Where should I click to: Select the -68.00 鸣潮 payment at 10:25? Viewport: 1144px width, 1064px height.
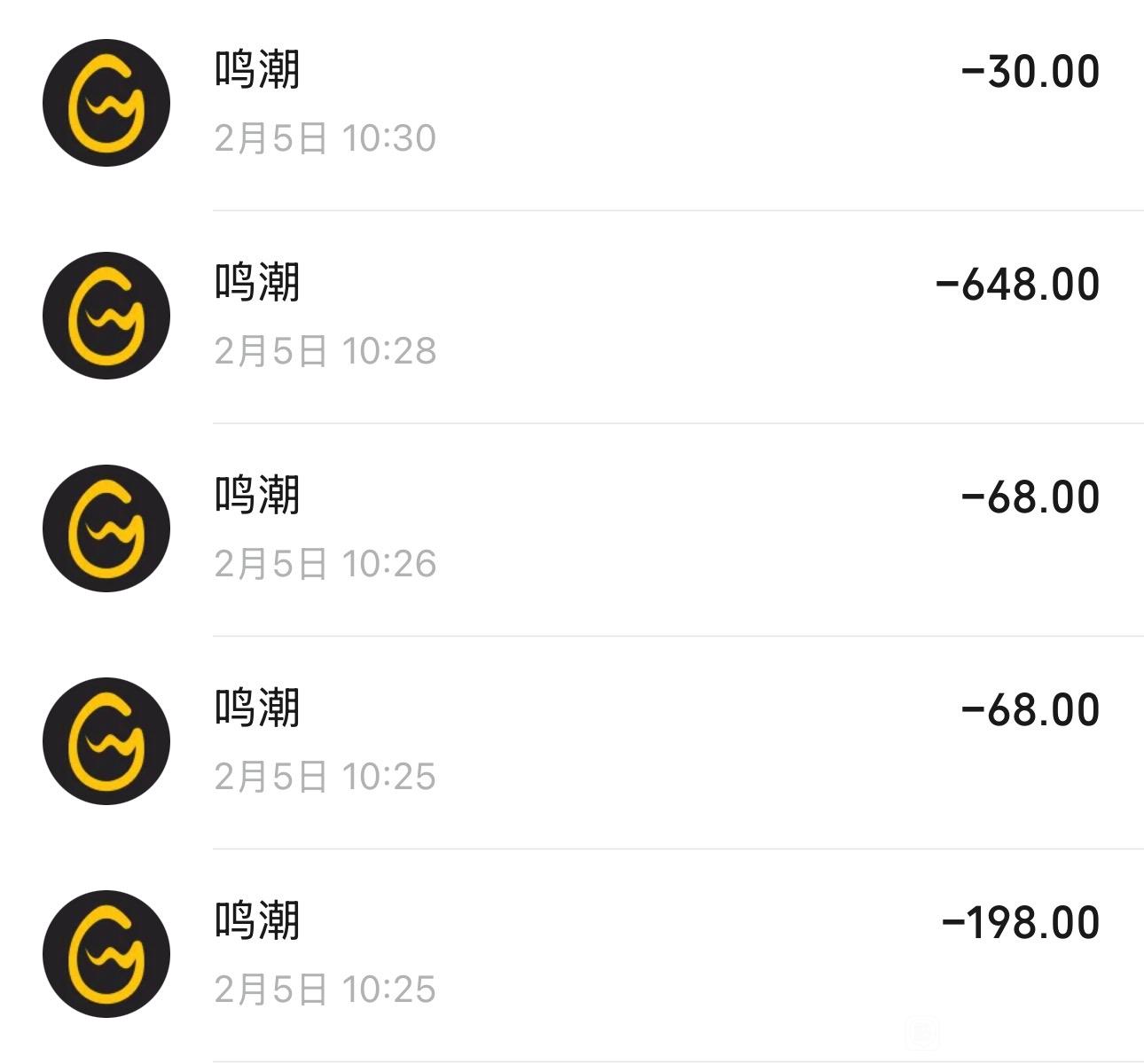pyautogui.click(x=572, y=742)
